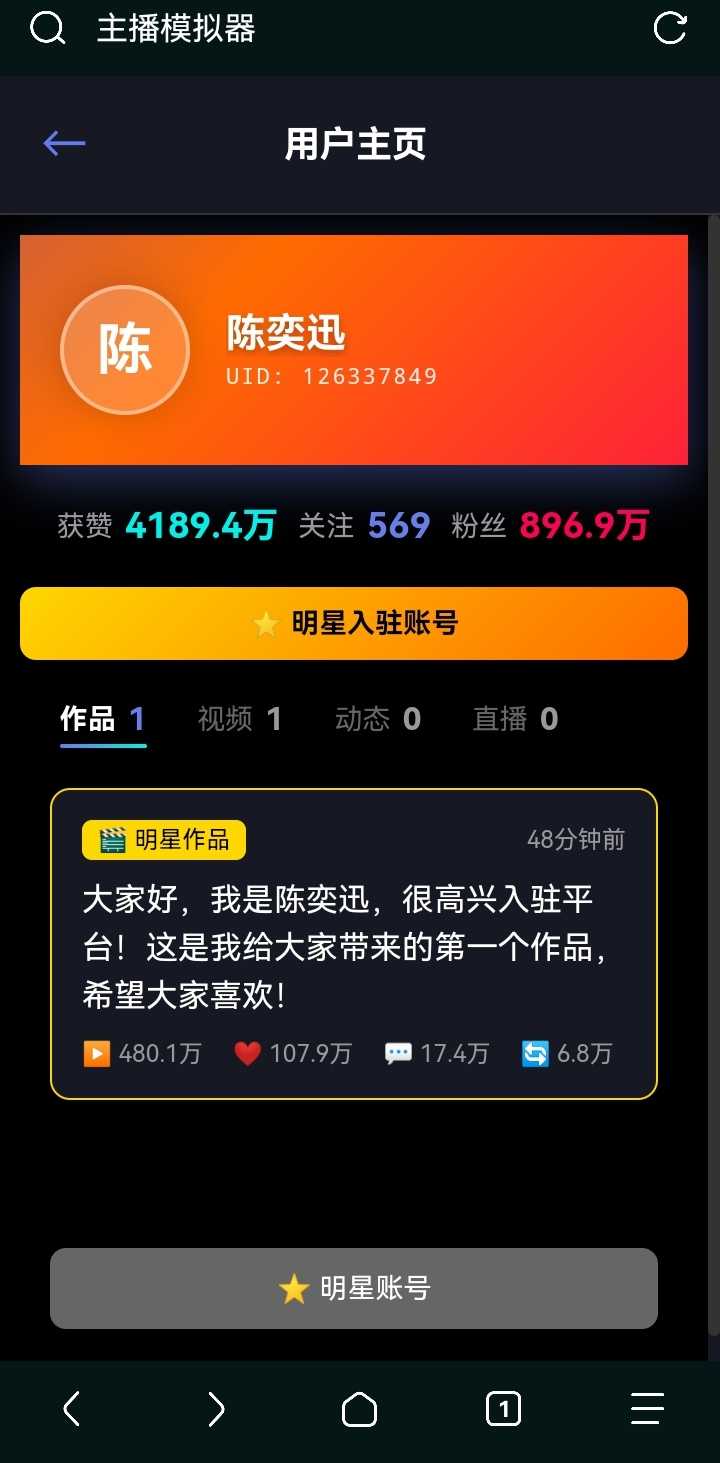Go forward with the browser's forward chevron
Image resolution: width=720 pixels, height=1463 pixels.
click(216, 1409)
